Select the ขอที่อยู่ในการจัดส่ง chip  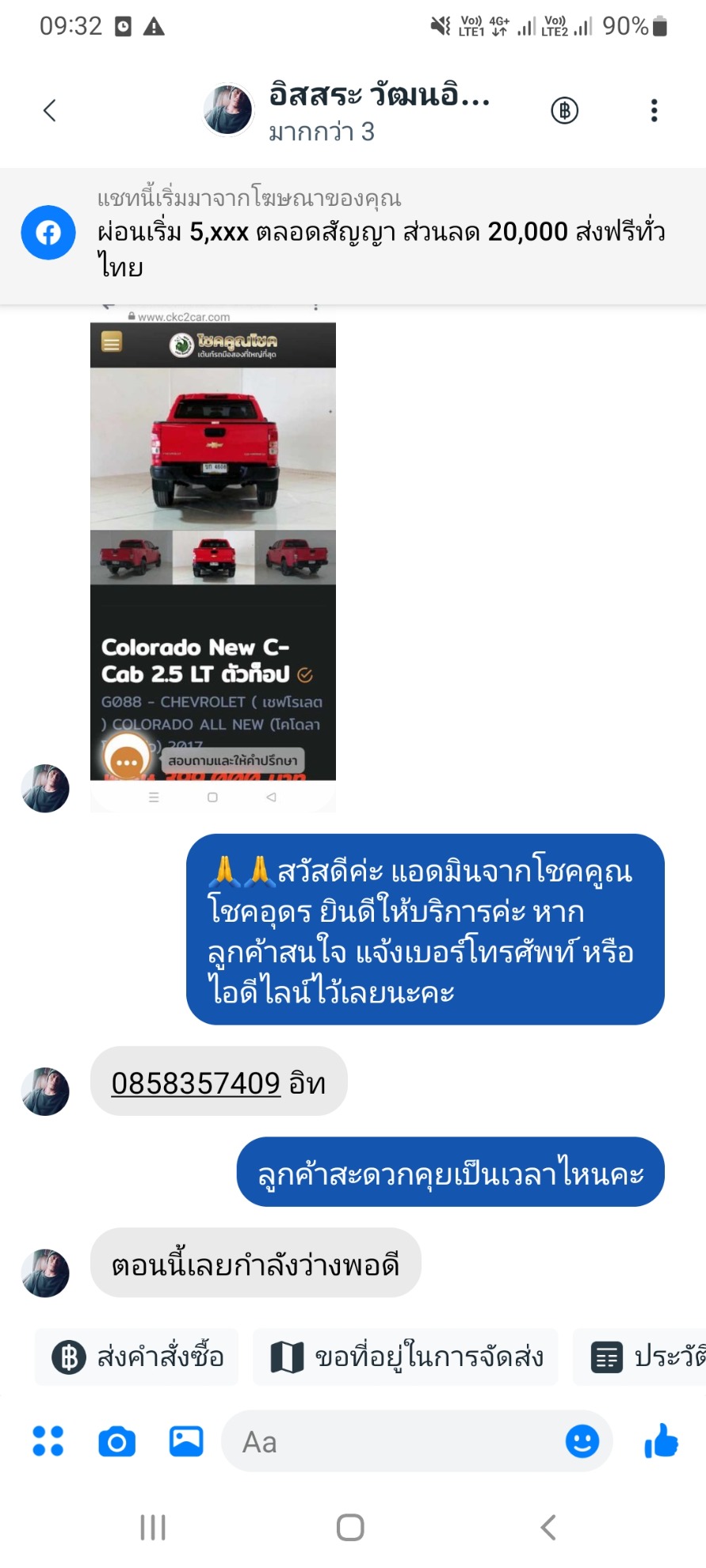(x=405, y=1357)
